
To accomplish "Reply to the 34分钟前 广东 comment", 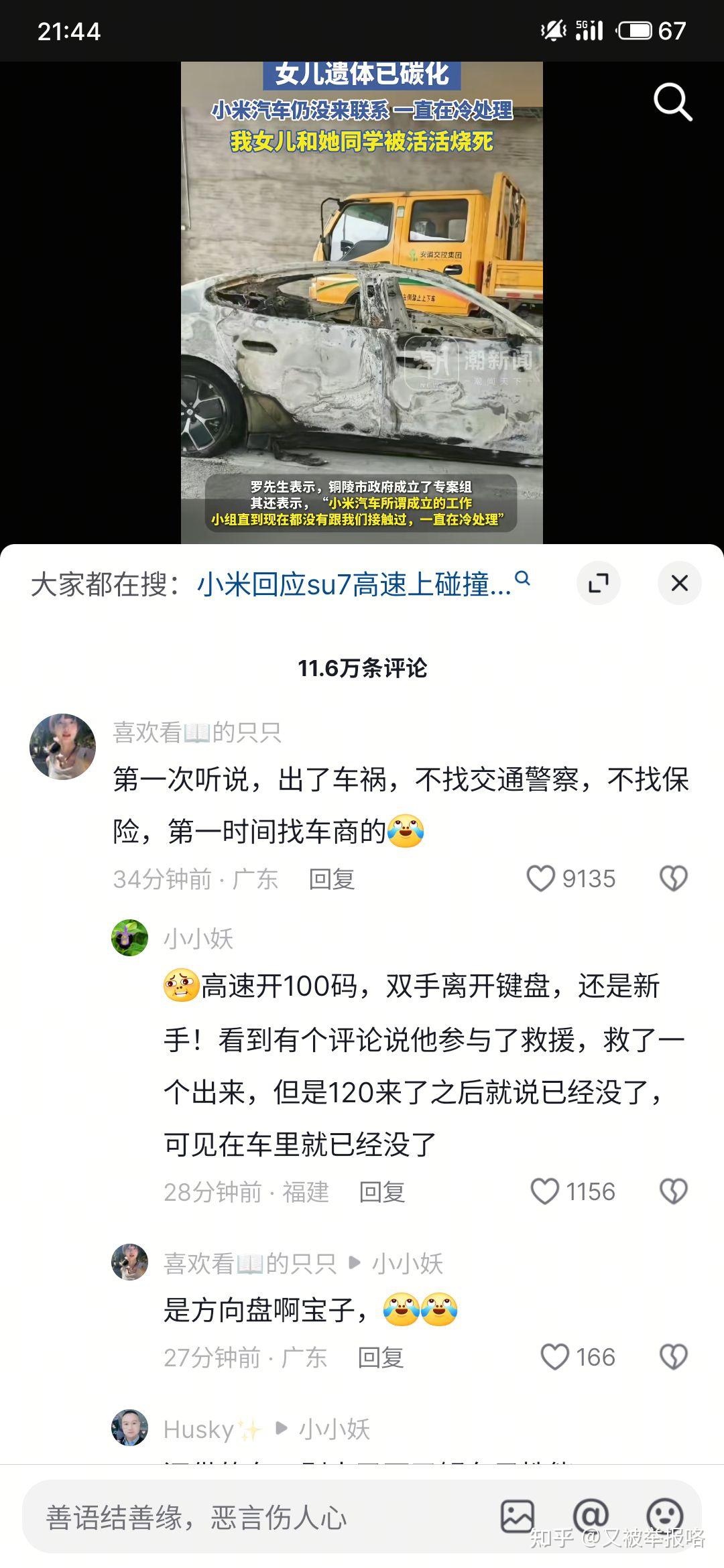I will point(331,879).
